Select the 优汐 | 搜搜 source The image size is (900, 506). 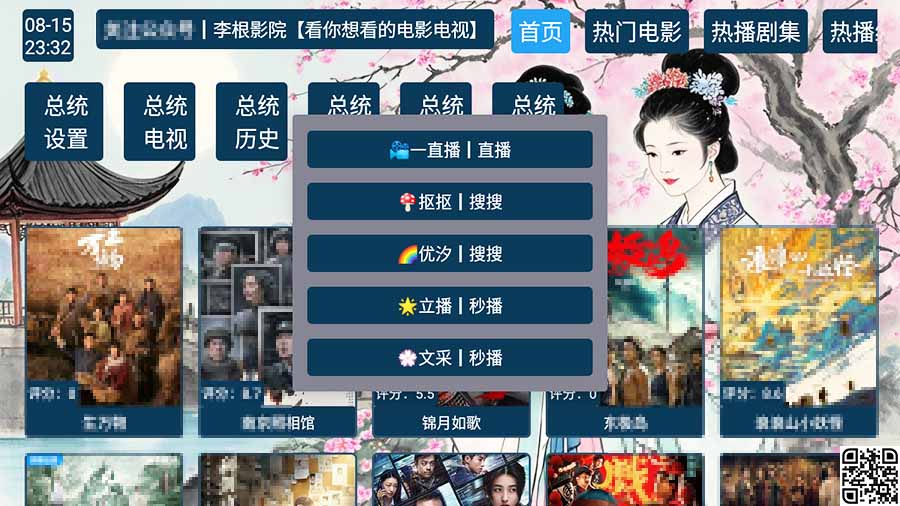click(x=449, y=254)
